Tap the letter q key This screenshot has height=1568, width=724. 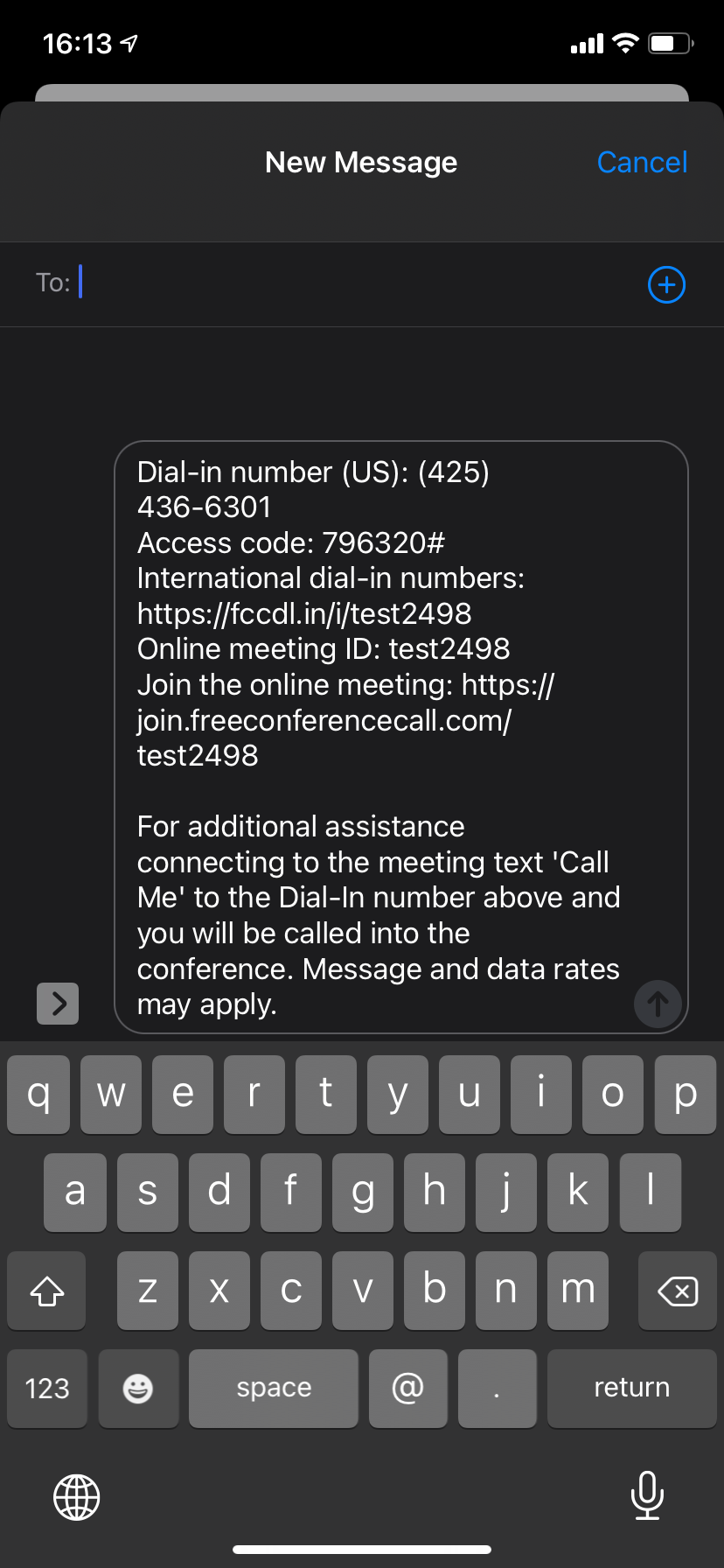tap(38, 1094)
